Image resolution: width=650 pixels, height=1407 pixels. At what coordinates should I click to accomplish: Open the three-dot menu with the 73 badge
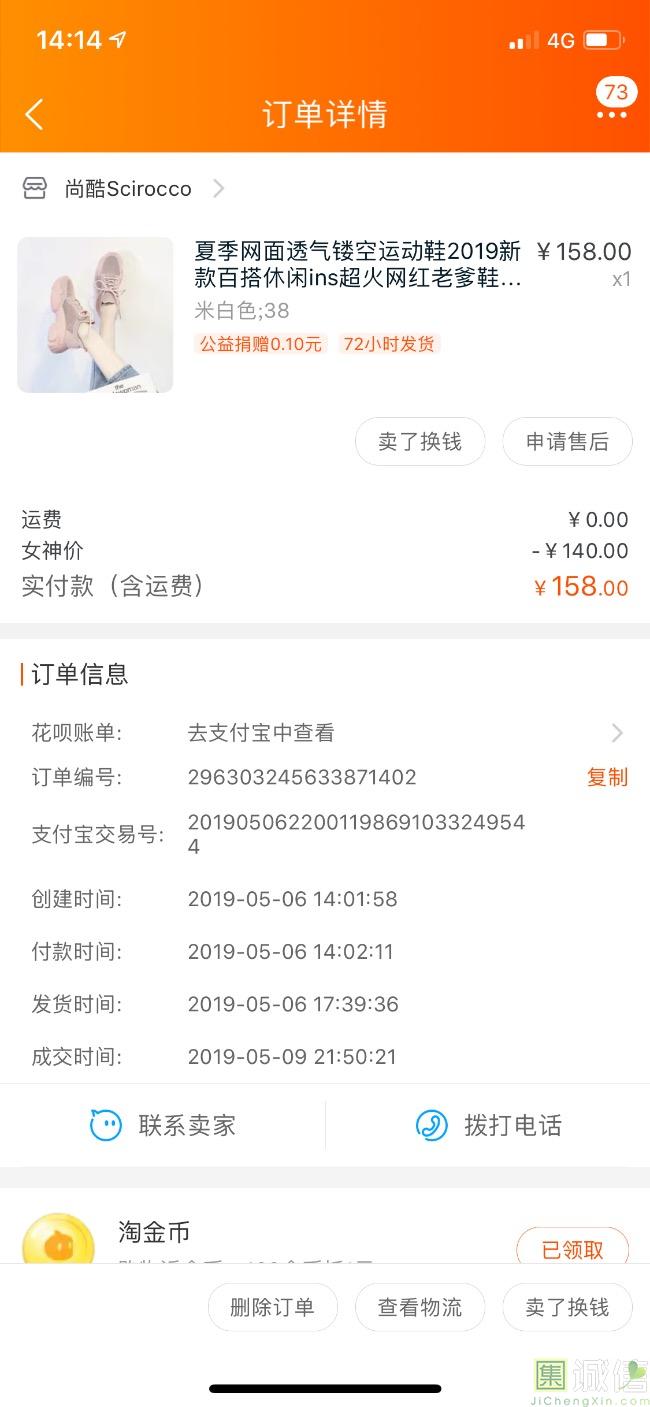click(611, 114)
